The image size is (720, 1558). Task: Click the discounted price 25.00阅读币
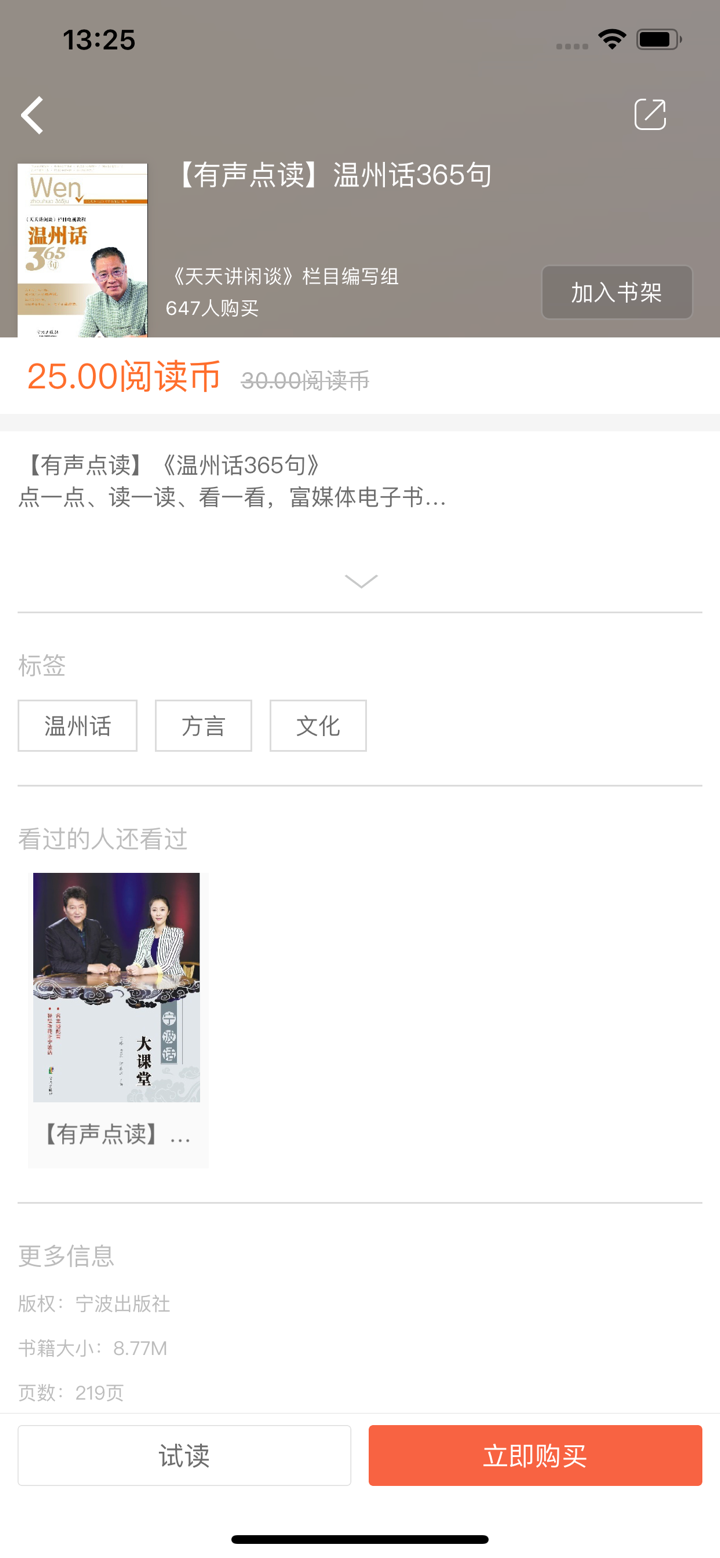tap(120, 377)
